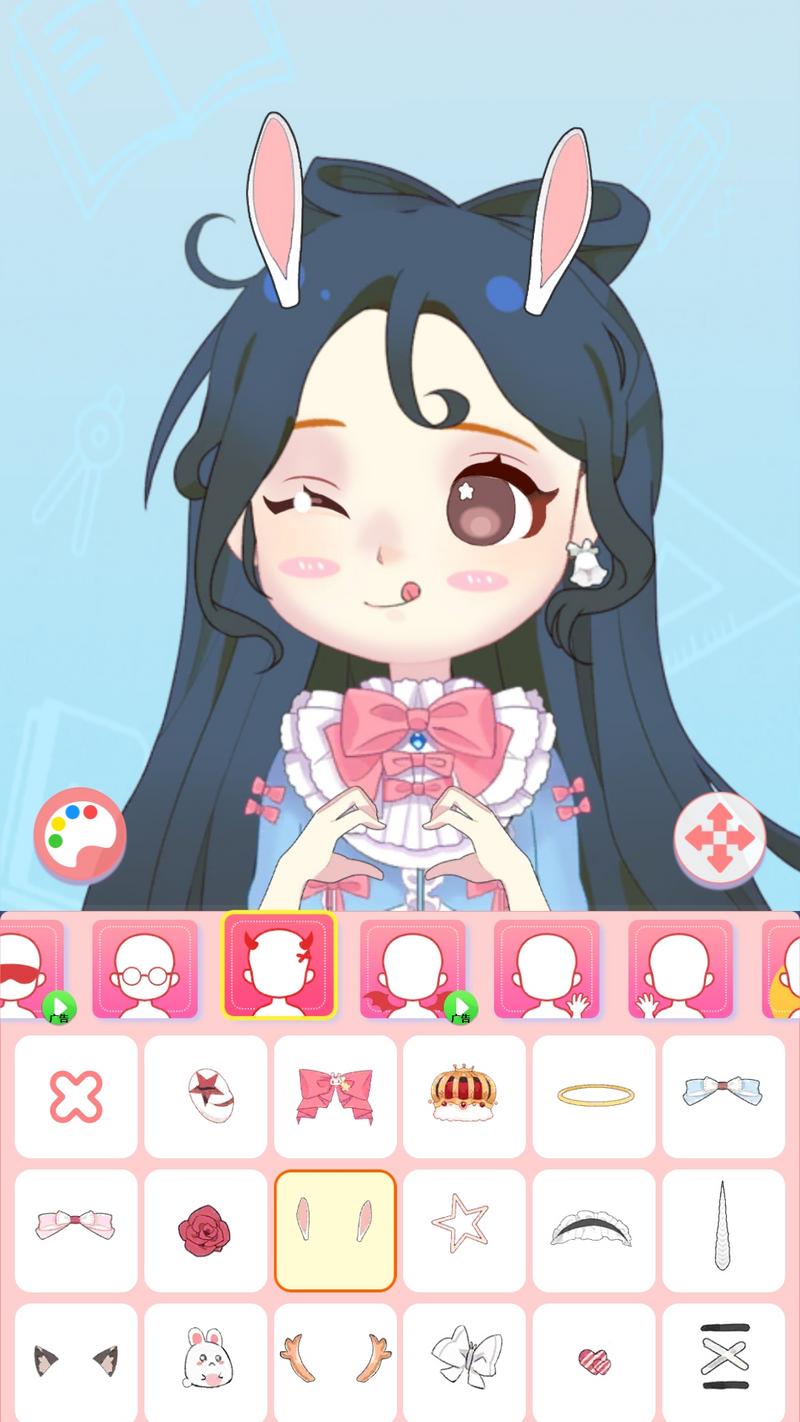Choose the white bunny plush accessory
Screen dimensions: 800x1422
tap(206, 1361)
